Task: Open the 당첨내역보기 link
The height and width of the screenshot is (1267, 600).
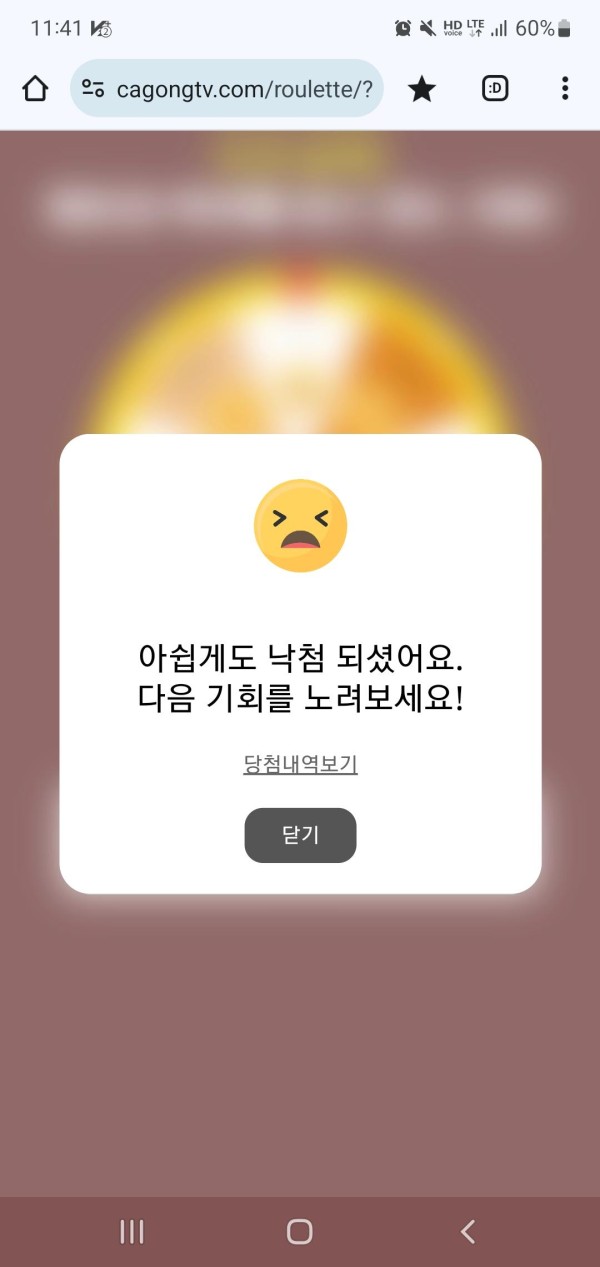Action: coord(300,764)
